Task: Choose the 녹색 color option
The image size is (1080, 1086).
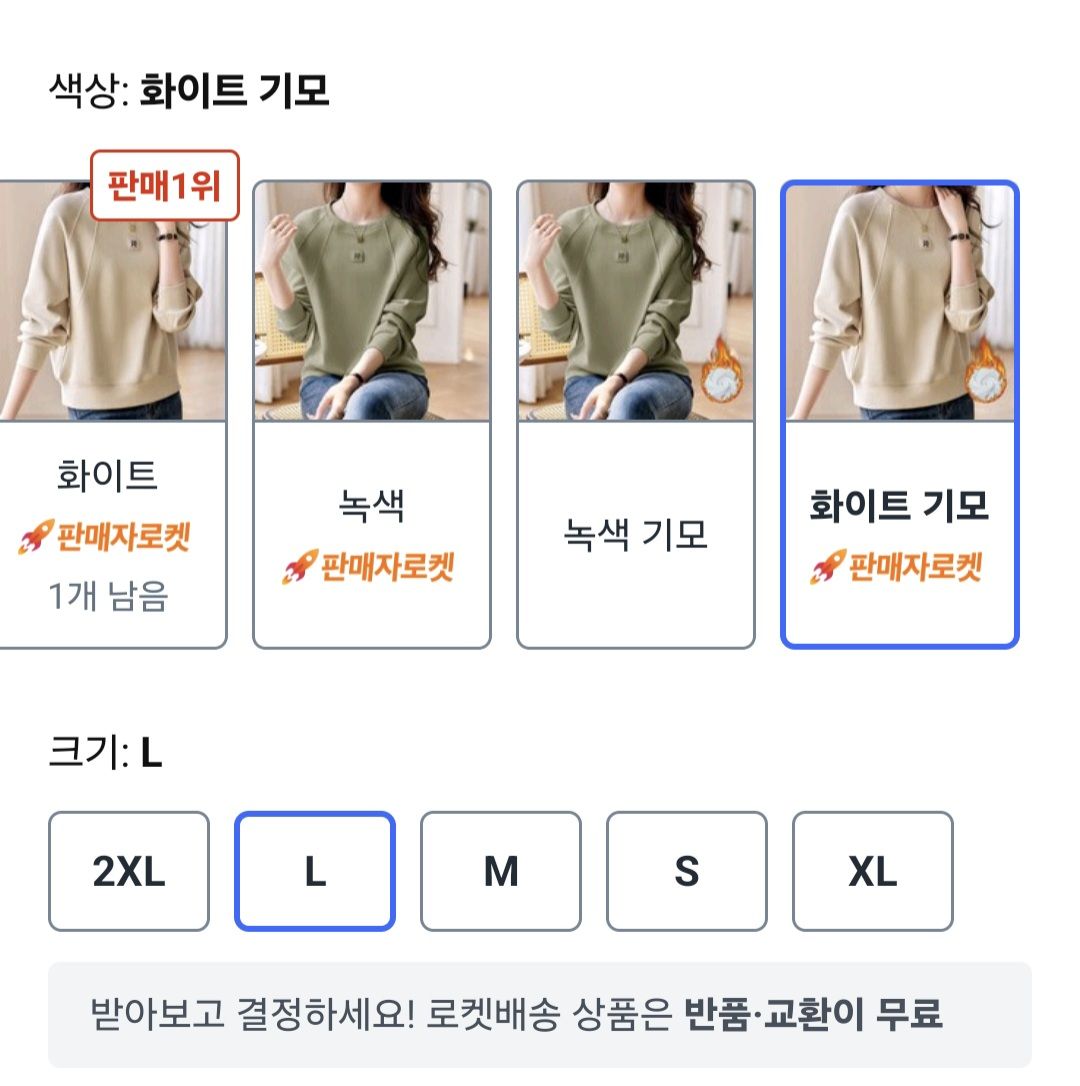Action: (371, 415)
